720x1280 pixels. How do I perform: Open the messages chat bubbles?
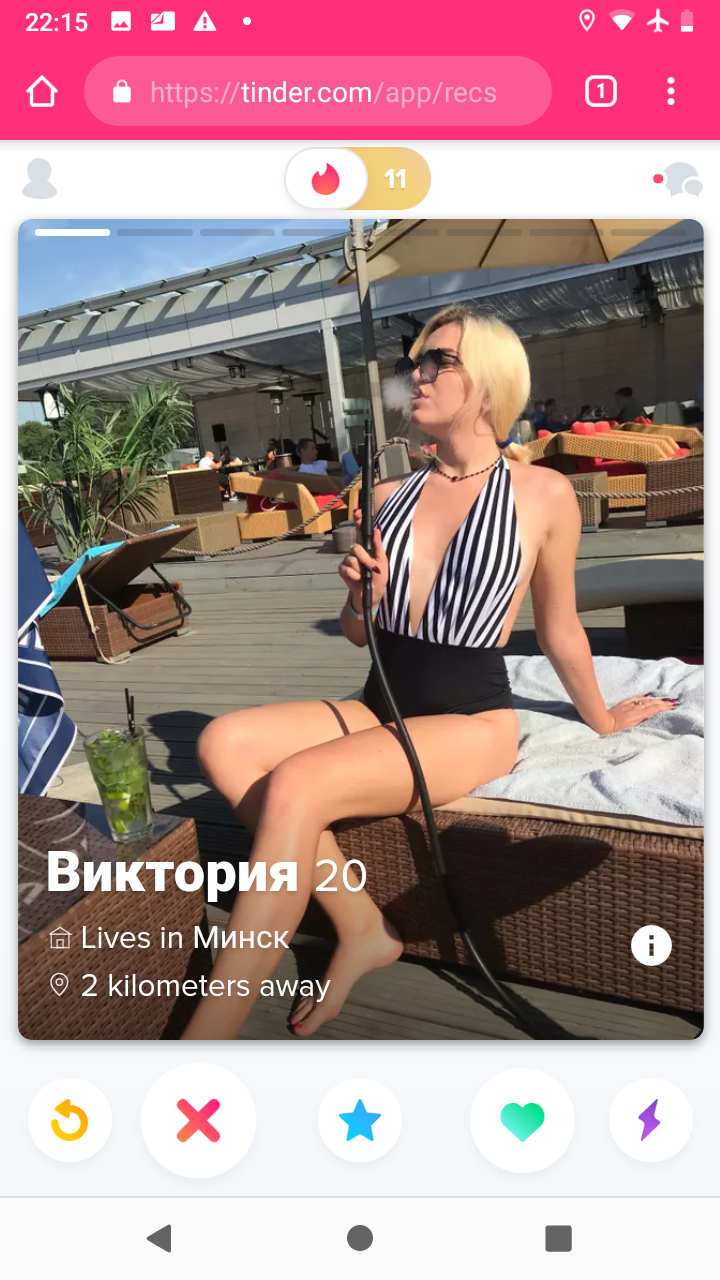tap(681, 180)
